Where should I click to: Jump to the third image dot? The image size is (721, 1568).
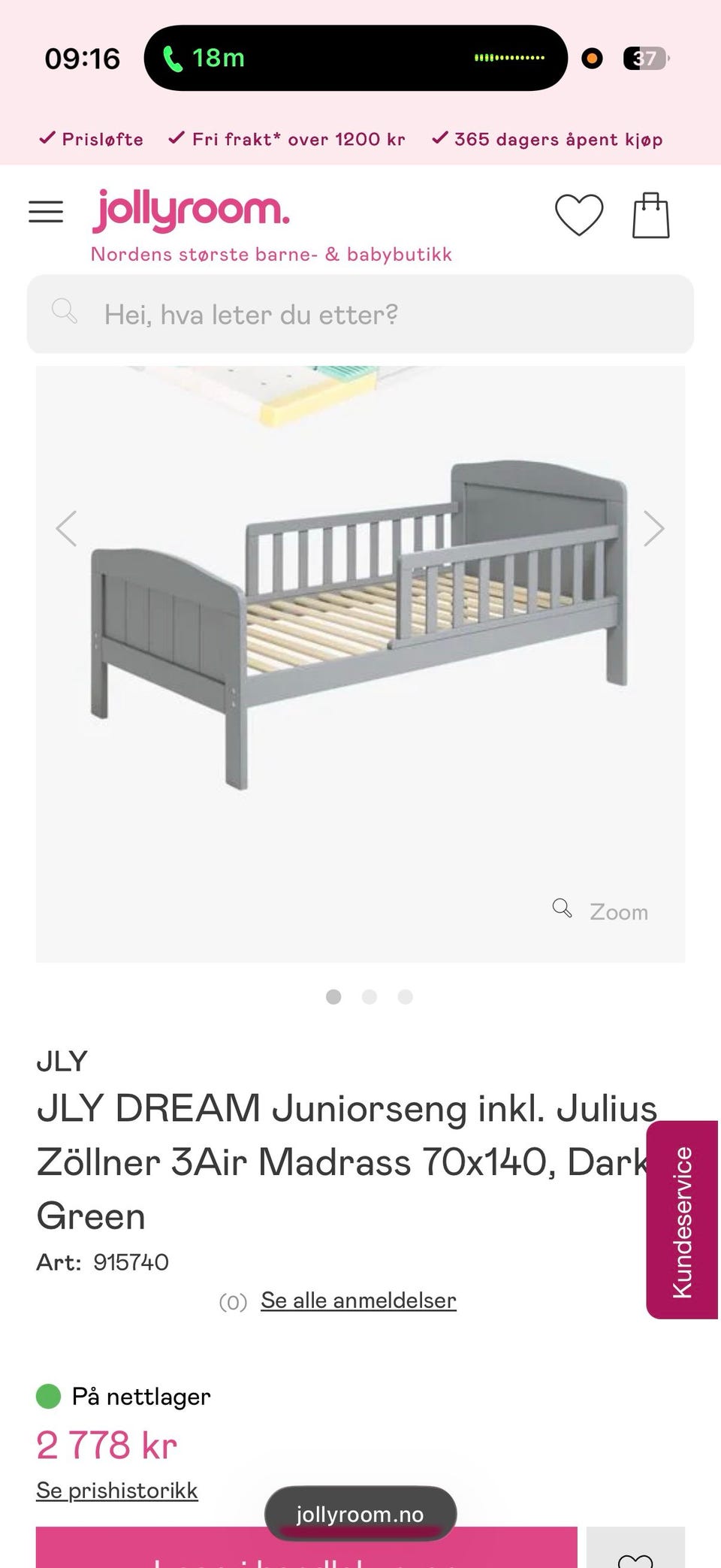(406, 997)
